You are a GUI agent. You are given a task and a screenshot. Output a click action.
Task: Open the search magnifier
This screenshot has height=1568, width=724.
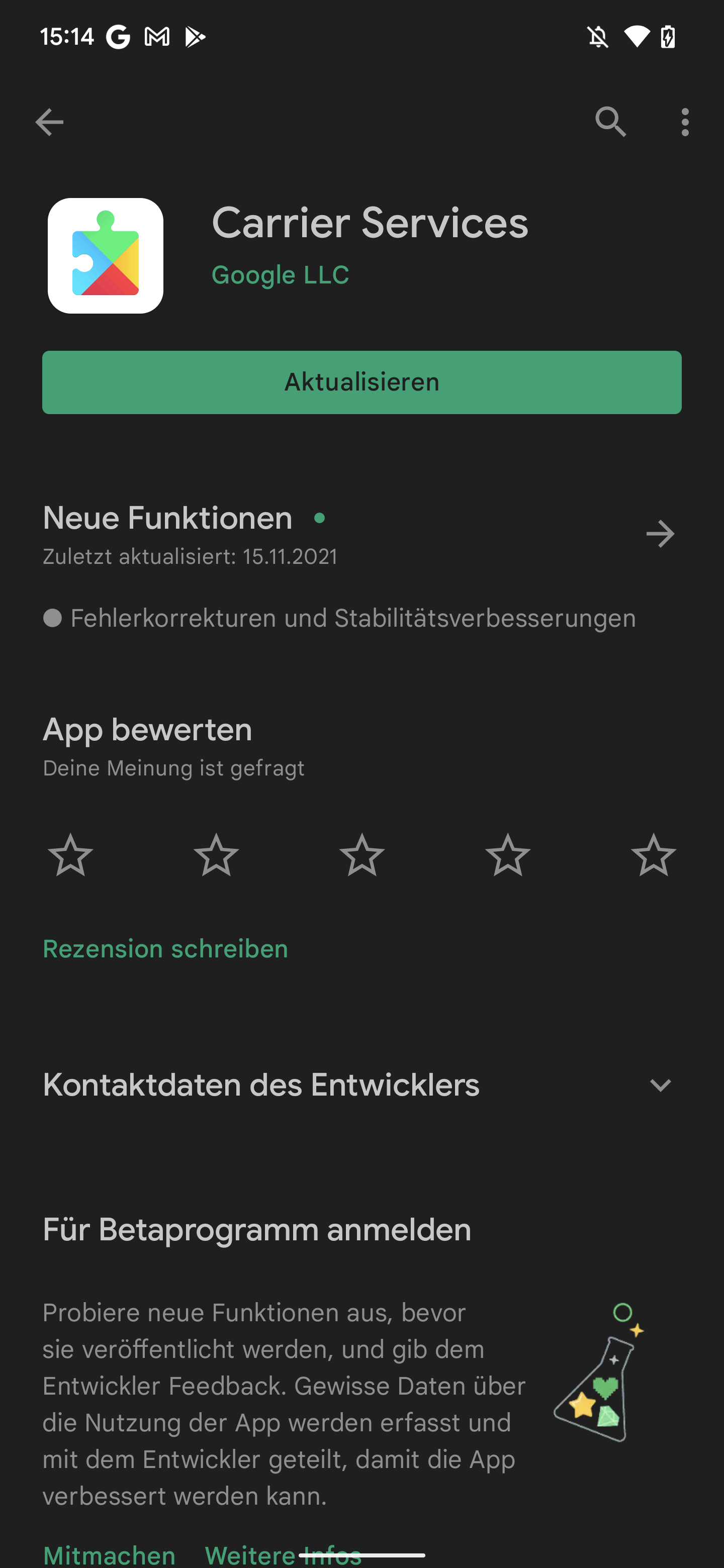(610, 122)
